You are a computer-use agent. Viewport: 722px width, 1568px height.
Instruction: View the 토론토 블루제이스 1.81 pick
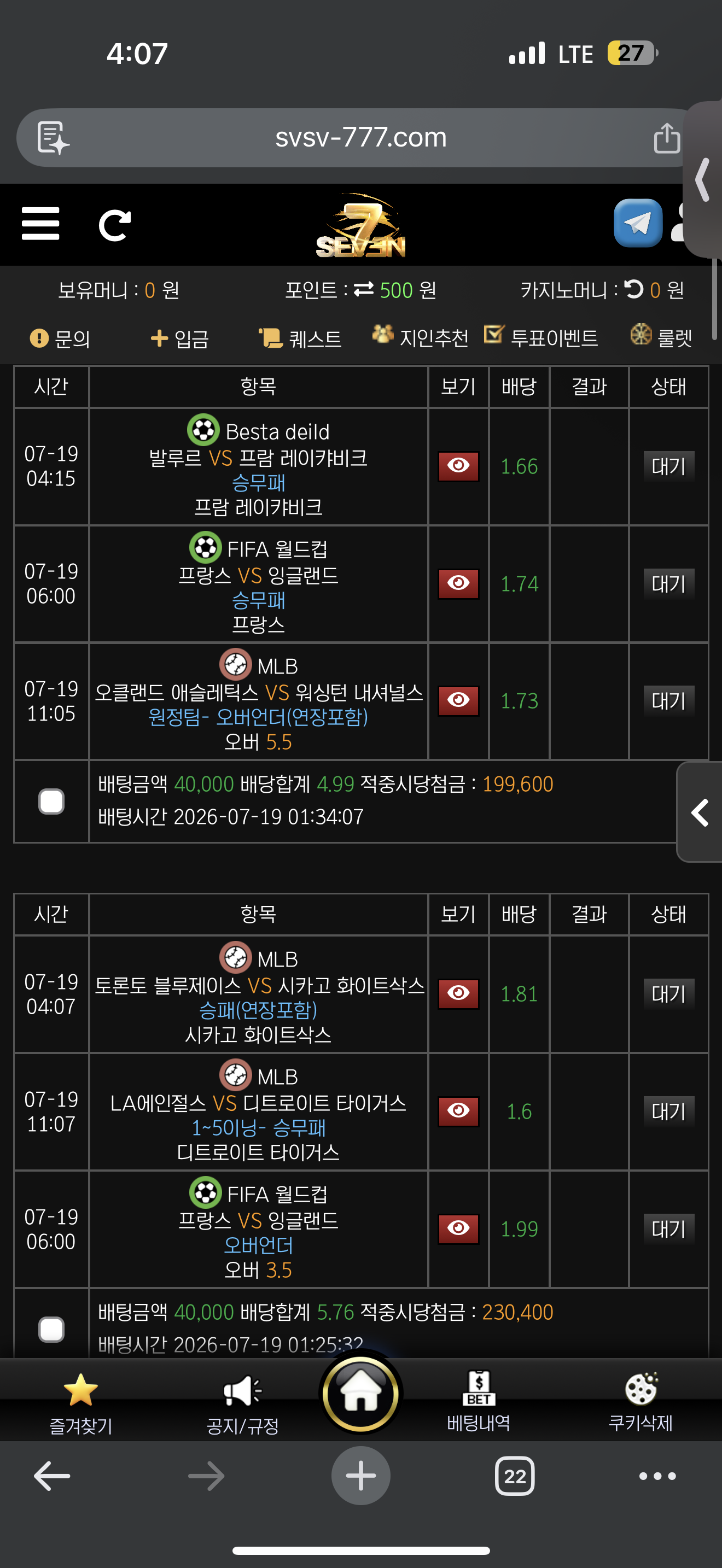coord(458,993)
